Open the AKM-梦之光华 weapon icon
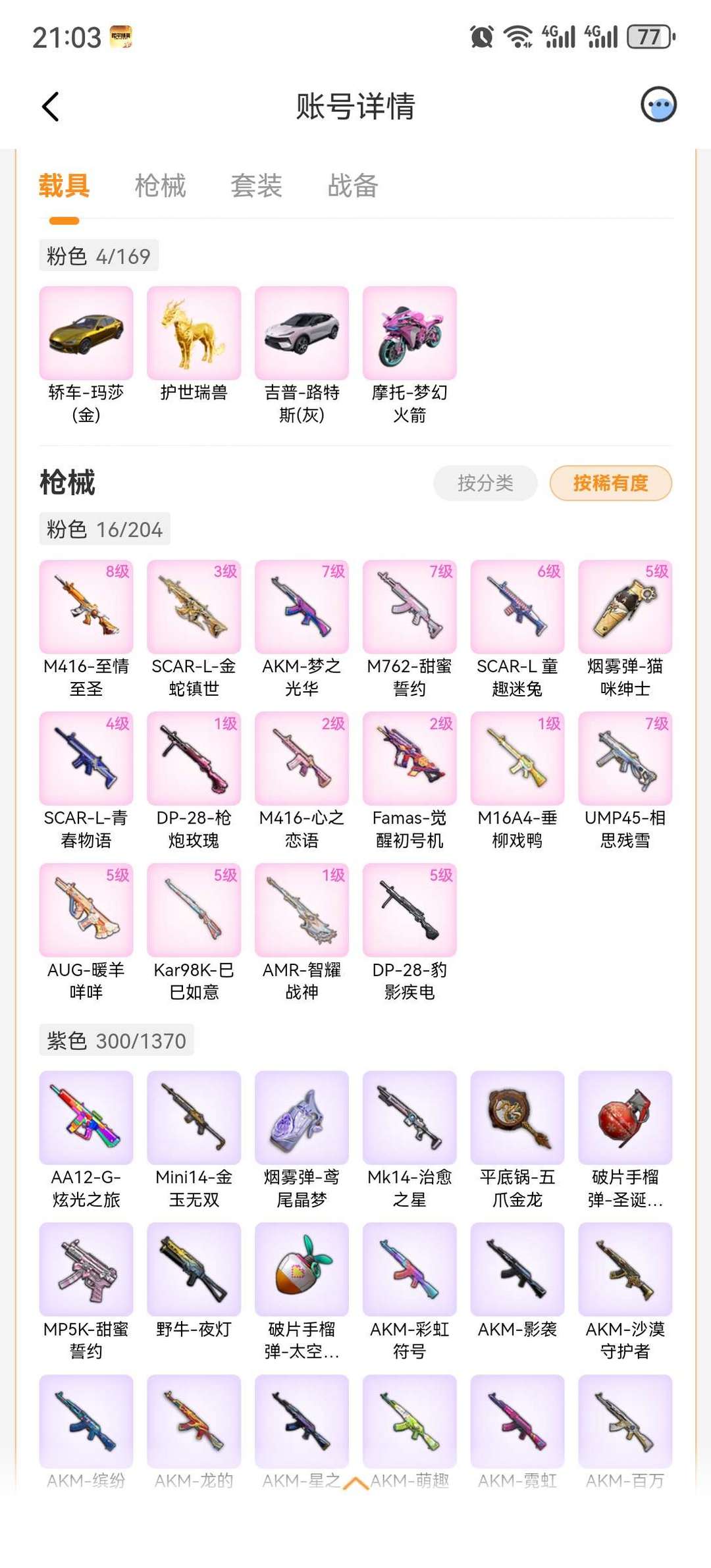Screen dimensions: 711x1568 tap(302, 607)
